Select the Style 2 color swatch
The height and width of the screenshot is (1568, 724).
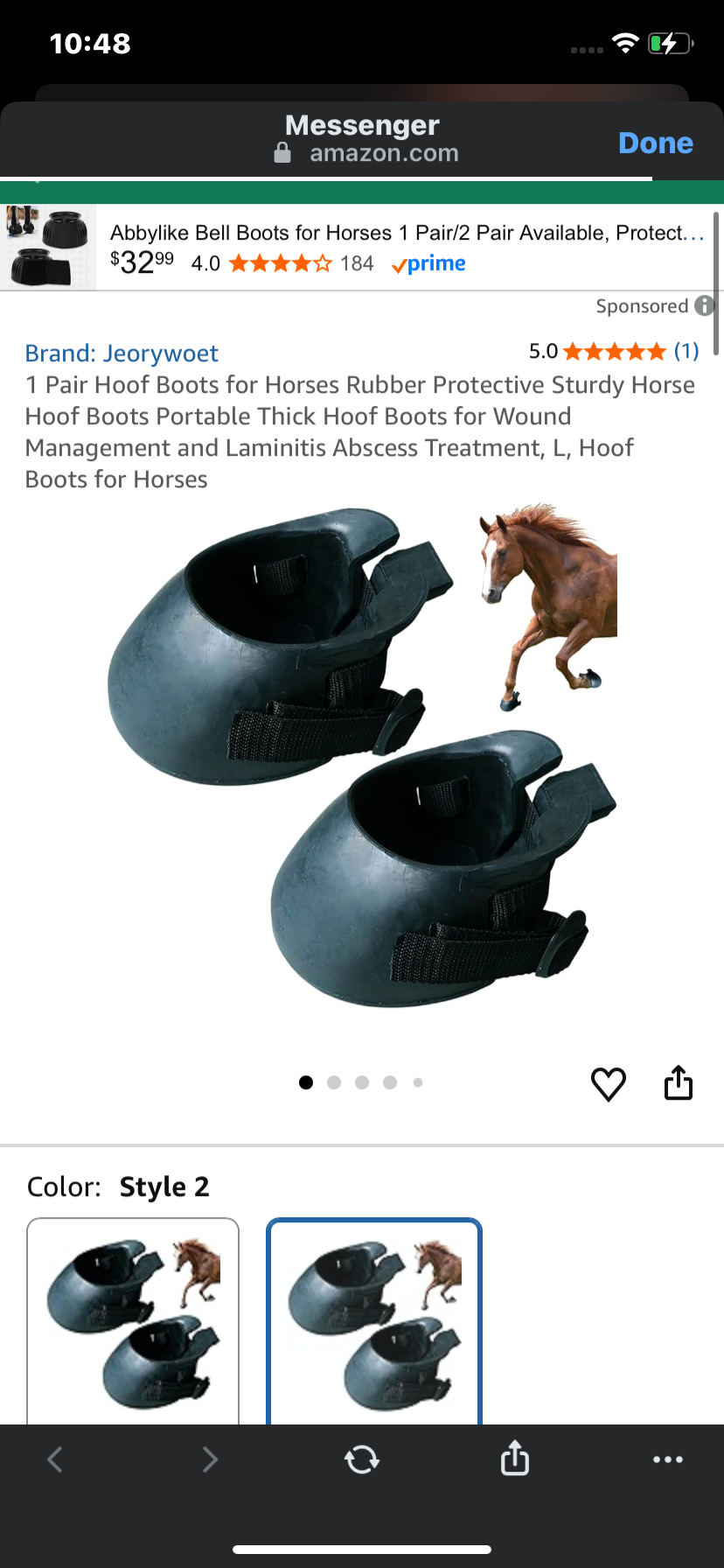374,1319
